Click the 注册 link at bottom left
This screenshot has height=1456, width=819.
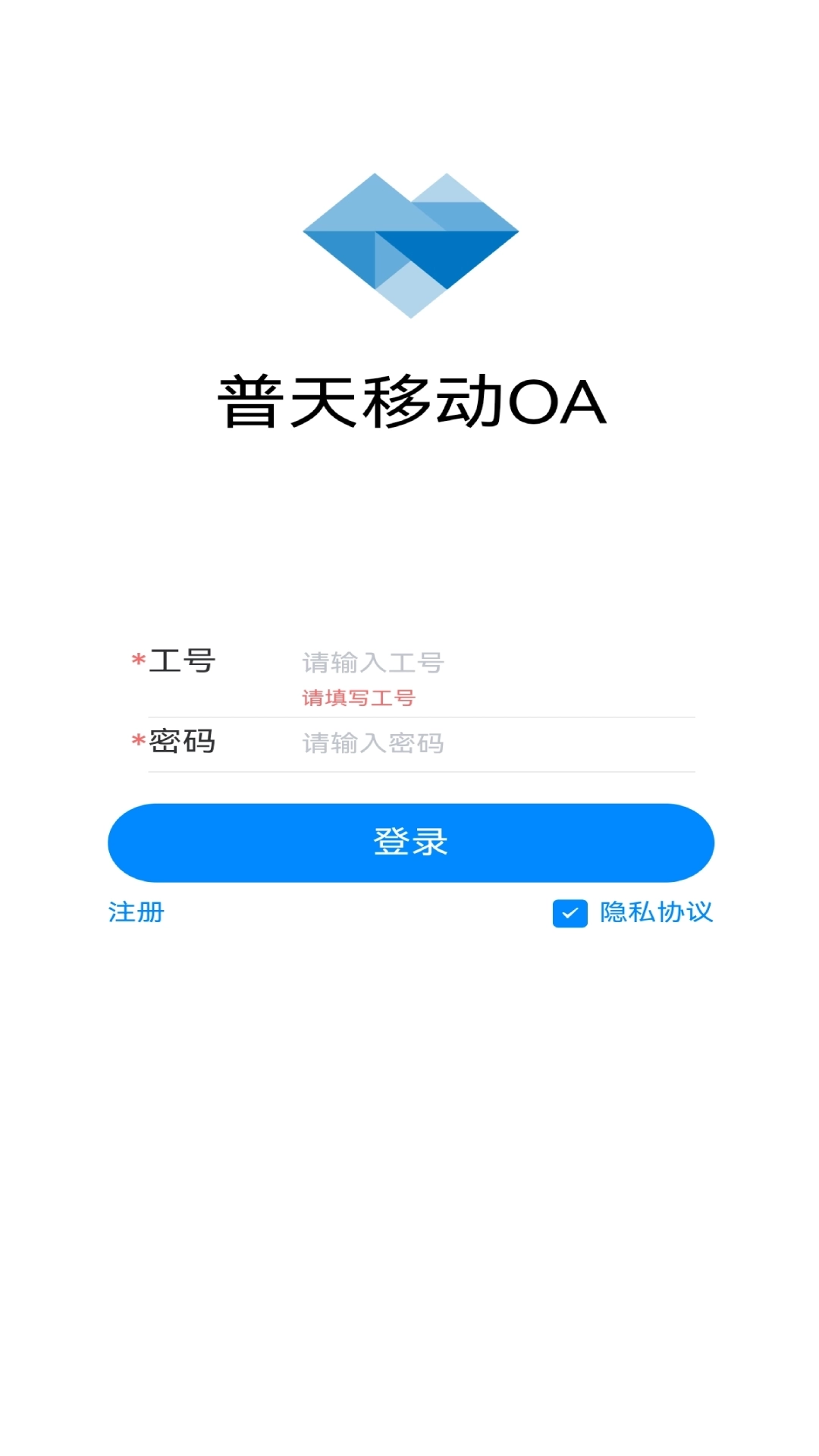pyautogui.click(x=135, y=914)
